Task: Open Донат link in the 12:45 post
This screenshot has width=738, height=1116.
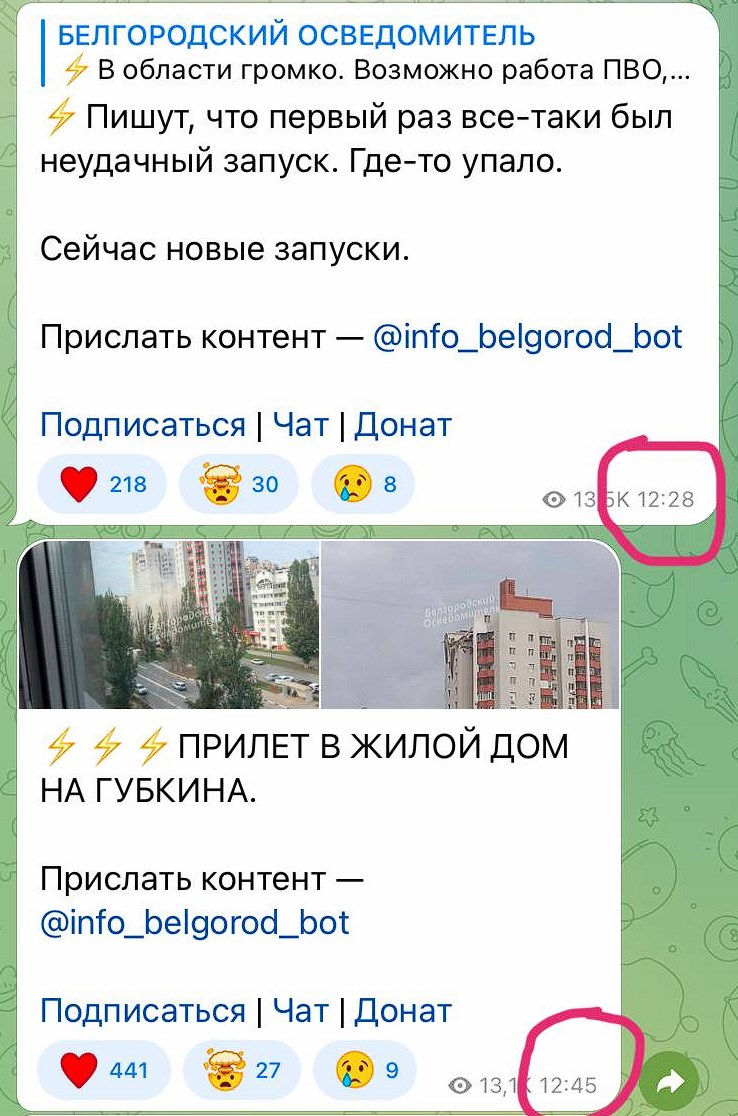Action: (x=403, y=1010)
